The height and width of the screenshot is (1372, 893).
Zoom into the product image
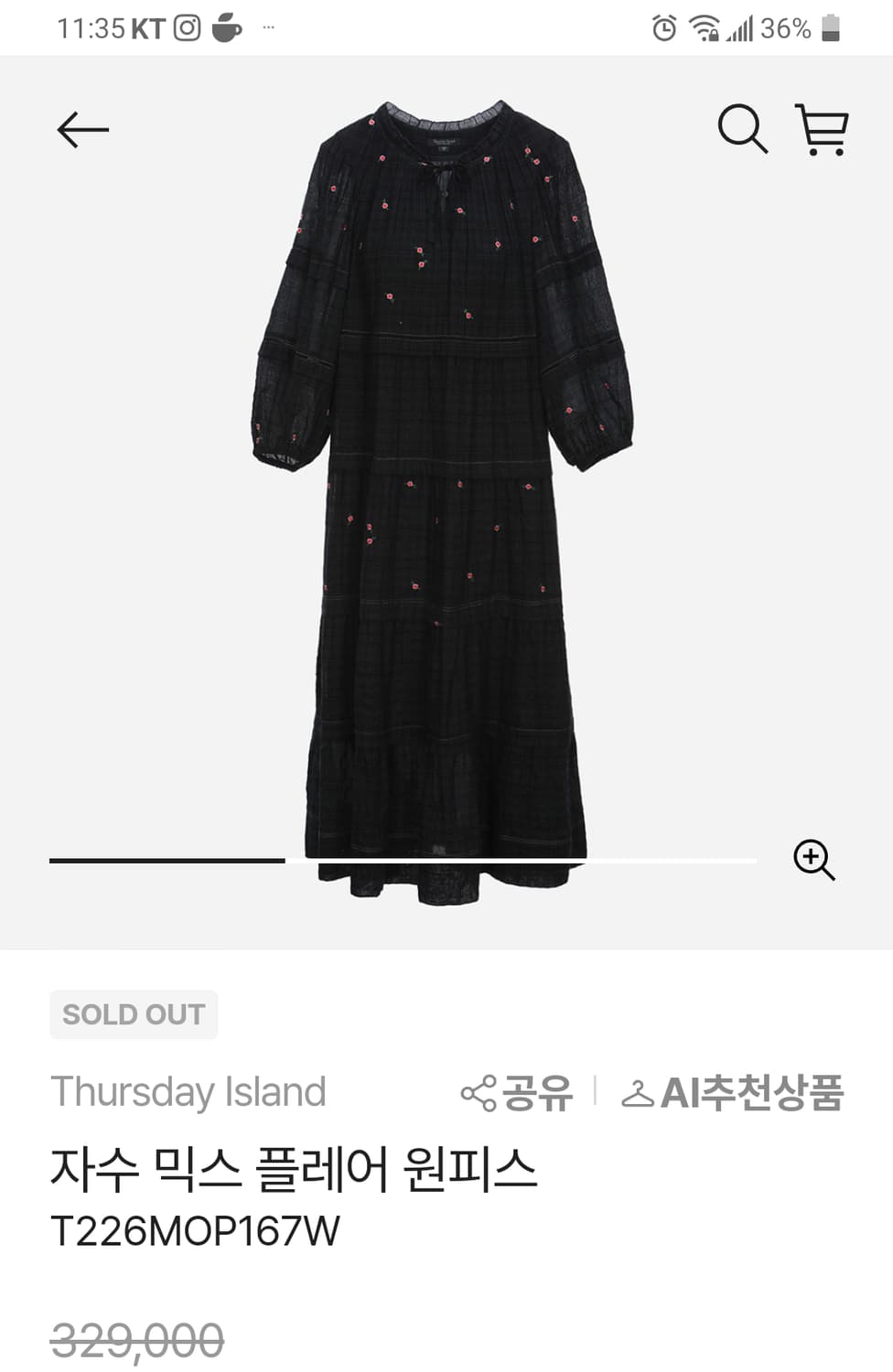813,861
